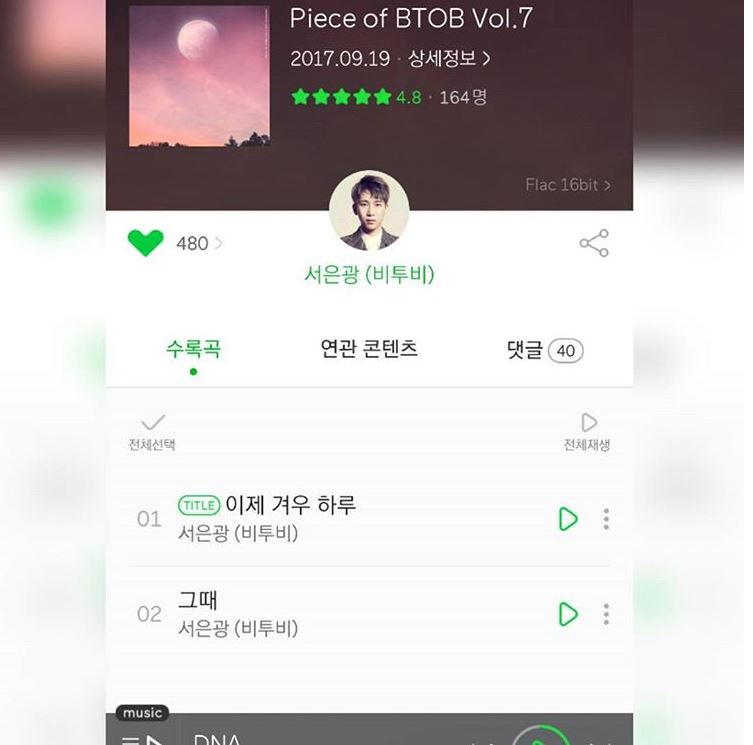The height and width of the screenshot is (745, 753).
Task: Open more options for 이제 겨우 하루
Action: [x=606, y=519]
